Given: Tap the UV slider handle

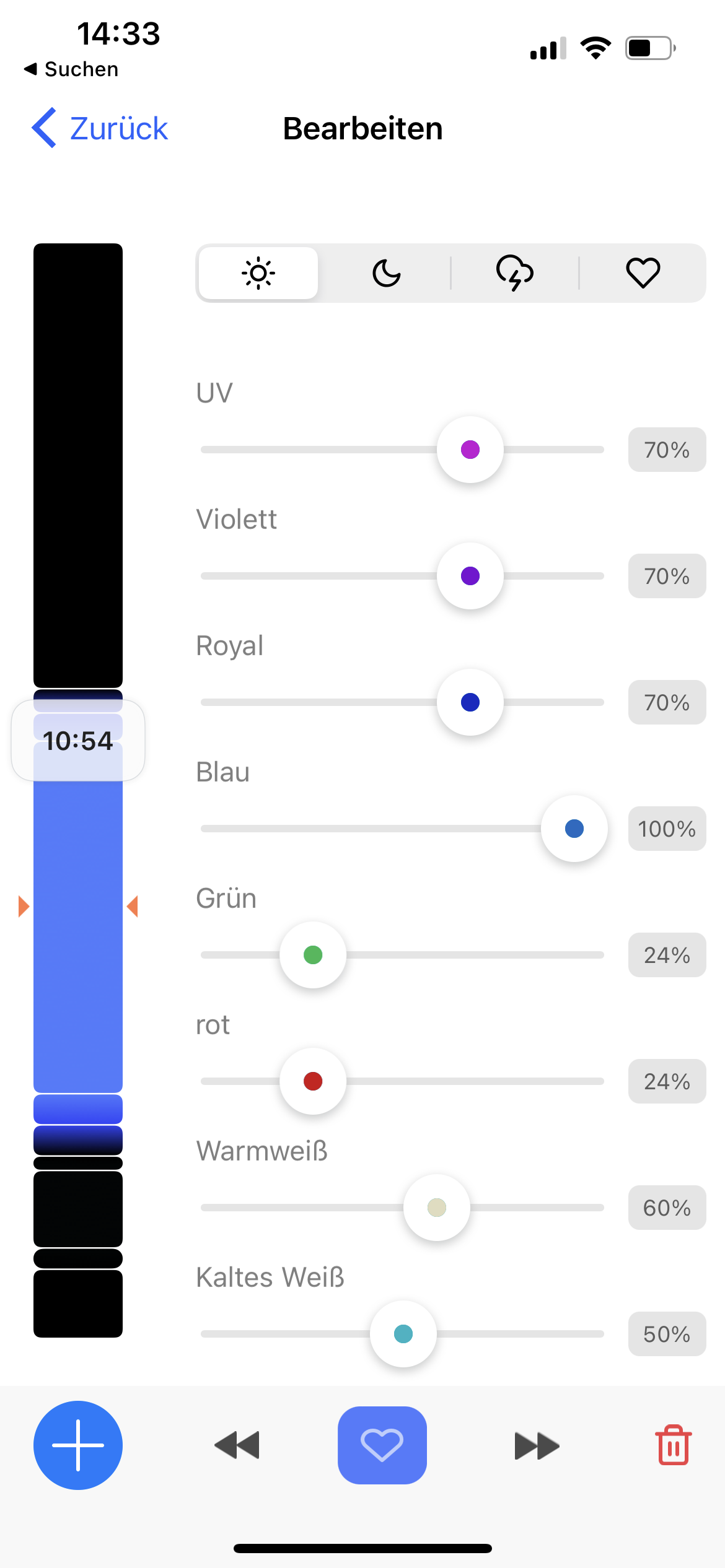Looking at the screenshot, I should click(x=470, y=450).
